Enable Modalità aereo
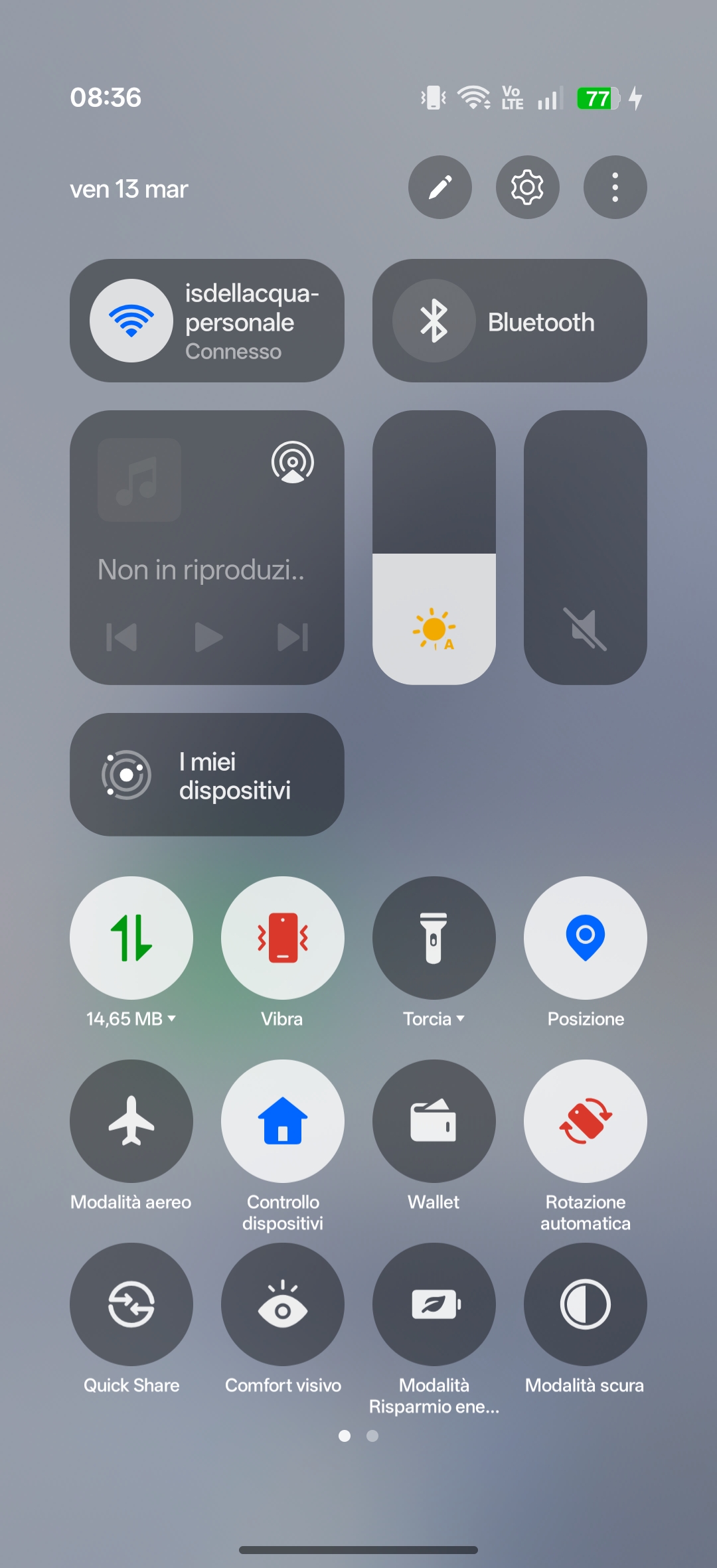 pos(131,1121)
